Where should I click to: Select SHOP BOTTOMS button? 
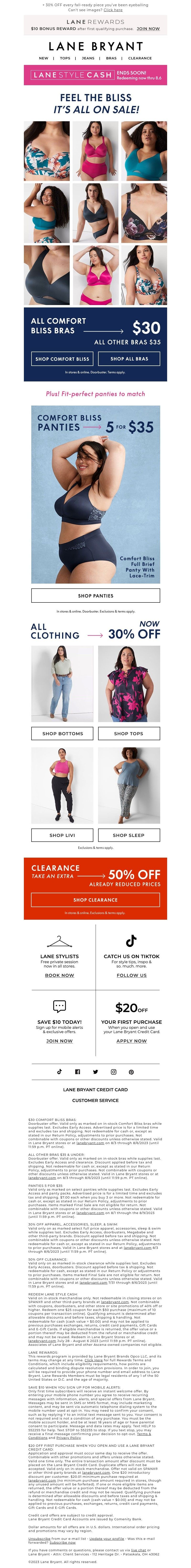coord(62,734)
